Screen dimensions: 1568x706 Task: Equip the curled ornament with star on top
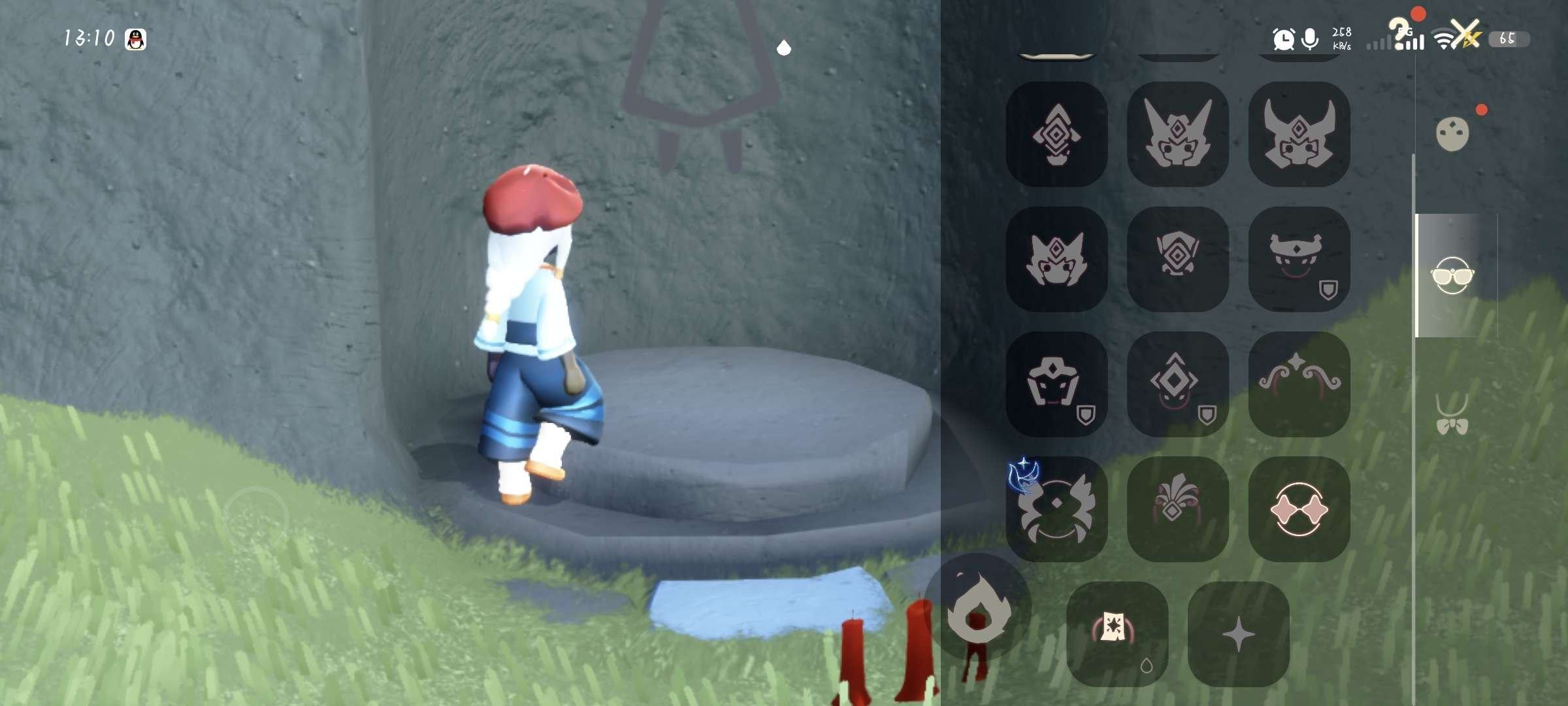click(x=1299, y=384)
